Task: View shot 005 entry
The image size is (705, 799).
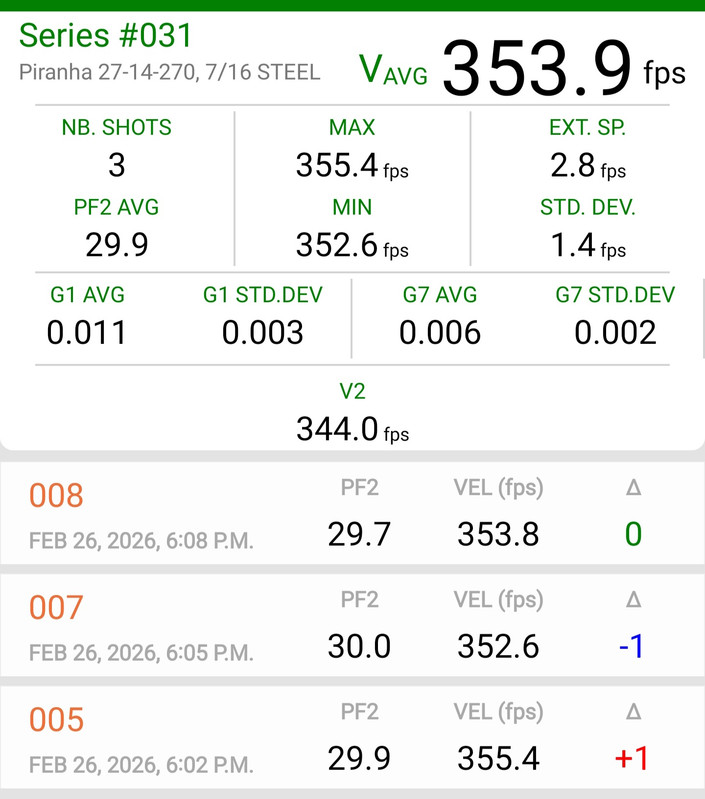Action: 352,738
